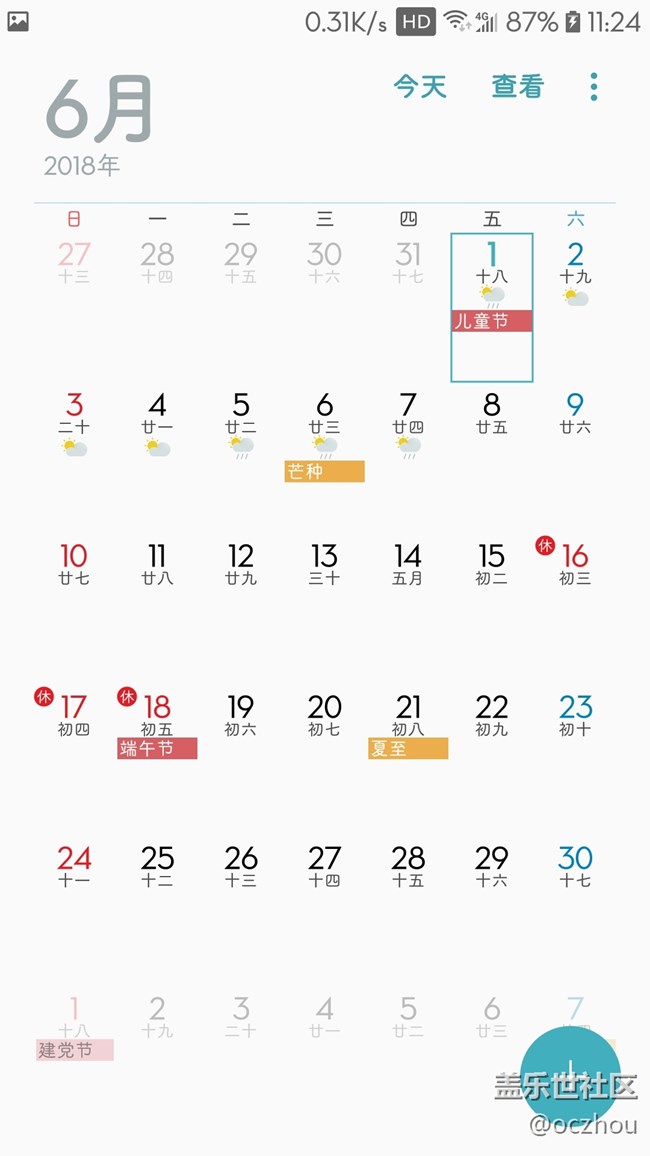The width and height of the screenshot is (650, 1156).
Task: Select June 25 in the calendar
Action: [x=157, y=866]
